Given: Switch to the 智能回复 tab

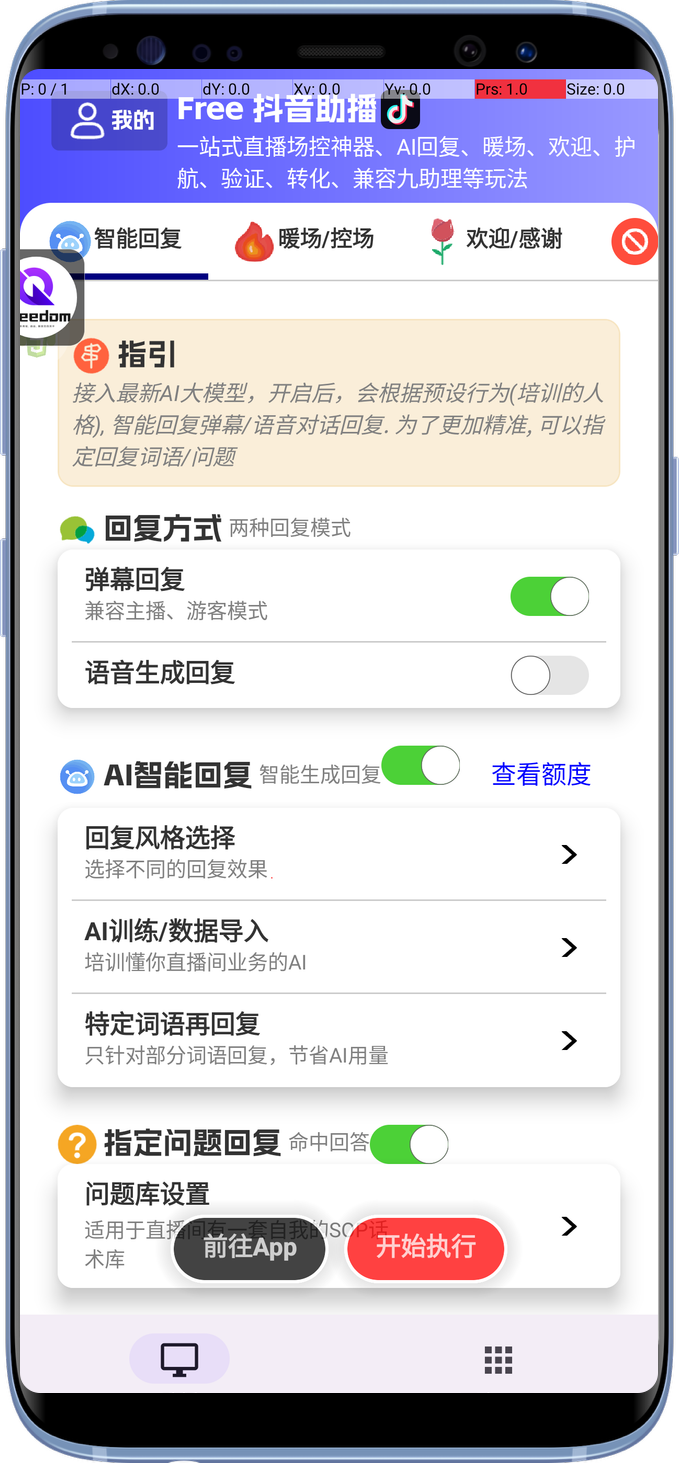Looking at the screenshot, I should tap(116, 240).
